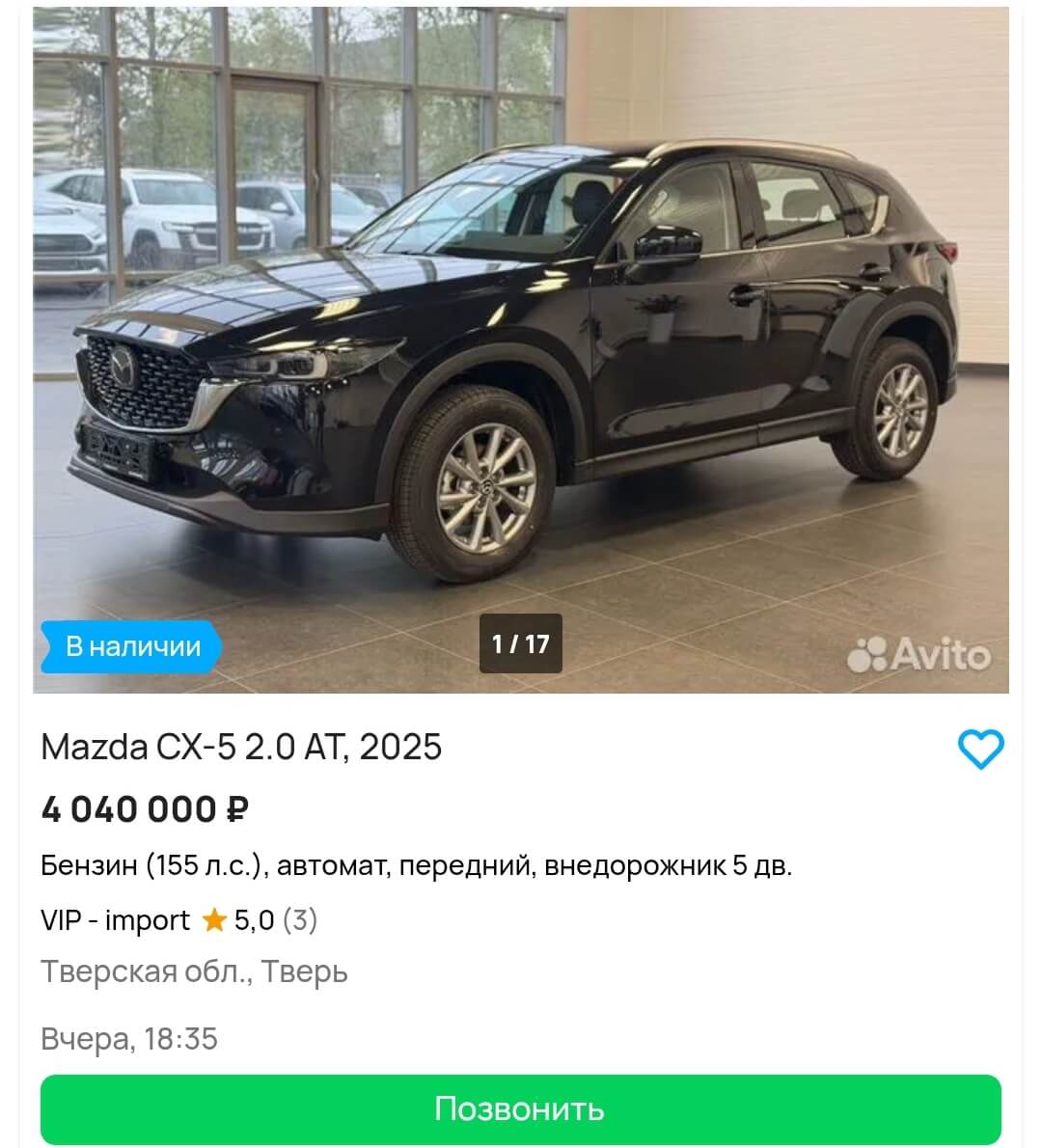
Task: Tap the green Позвонить button
Action: (x=520, y=1108)
